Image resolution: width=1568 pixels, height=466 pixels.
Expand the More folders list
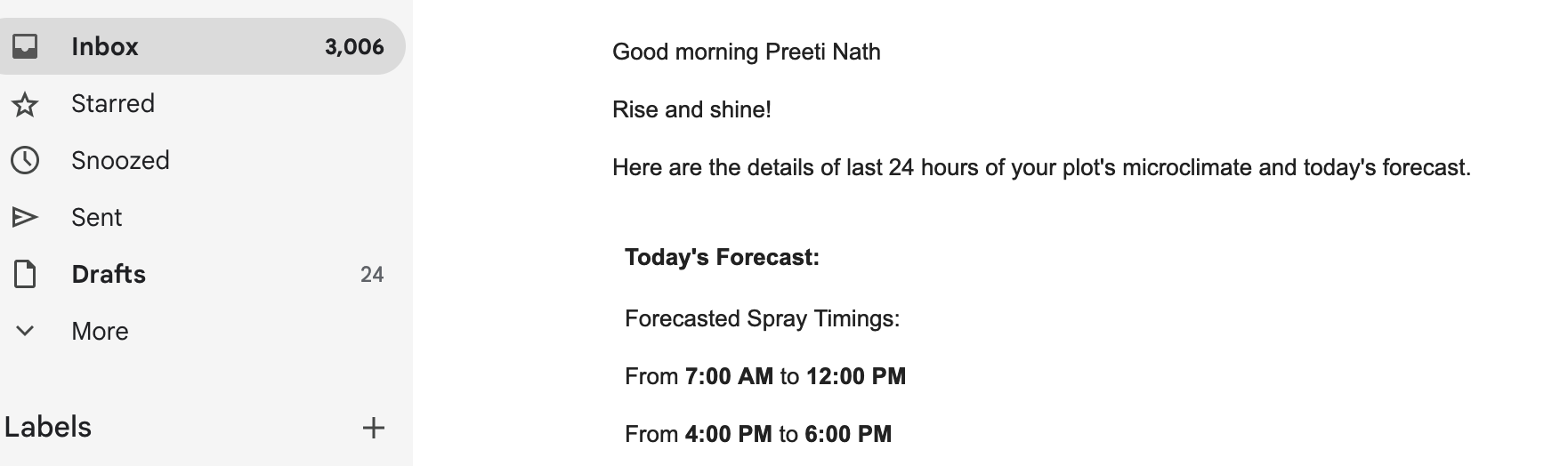coord(100,332)
